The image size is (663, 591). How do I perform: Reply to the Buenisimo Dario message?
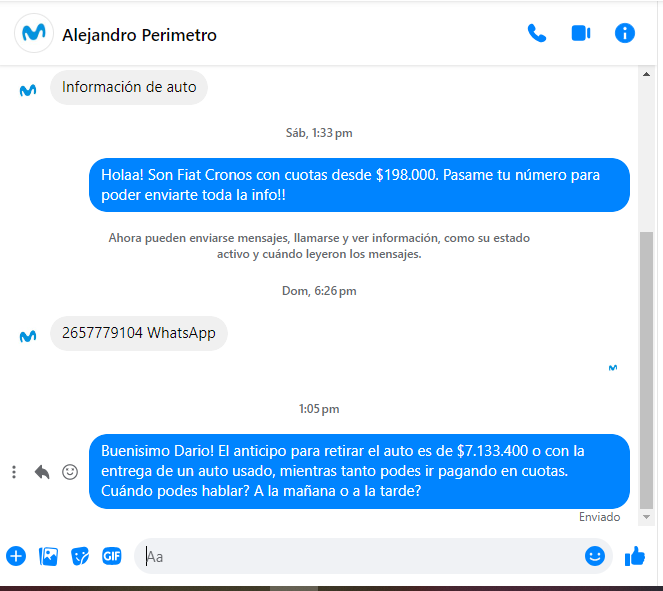[41, 471]
